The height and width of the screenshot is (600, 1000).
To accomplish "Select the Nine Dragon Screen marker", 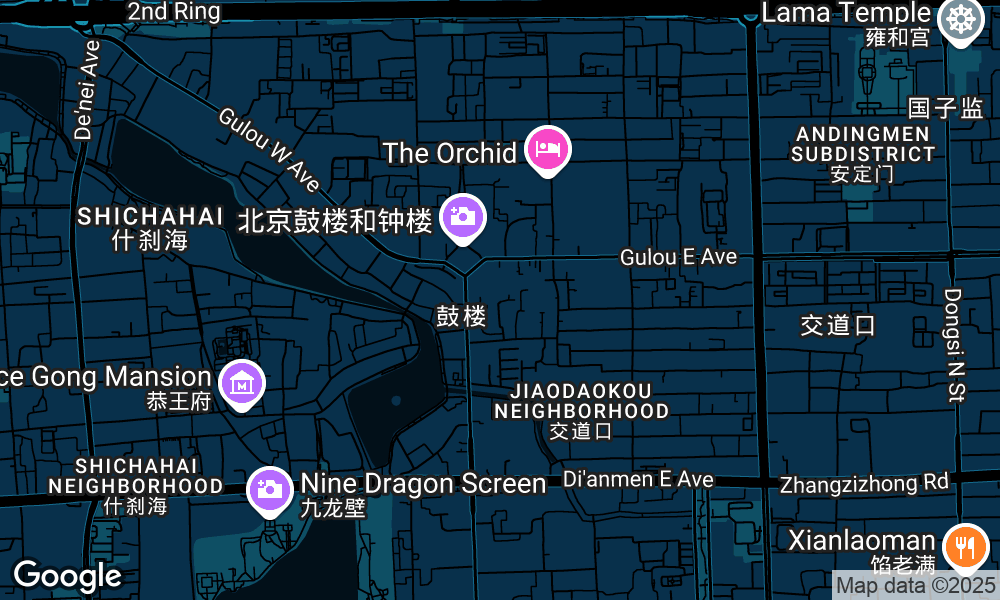I will (270, 489).
